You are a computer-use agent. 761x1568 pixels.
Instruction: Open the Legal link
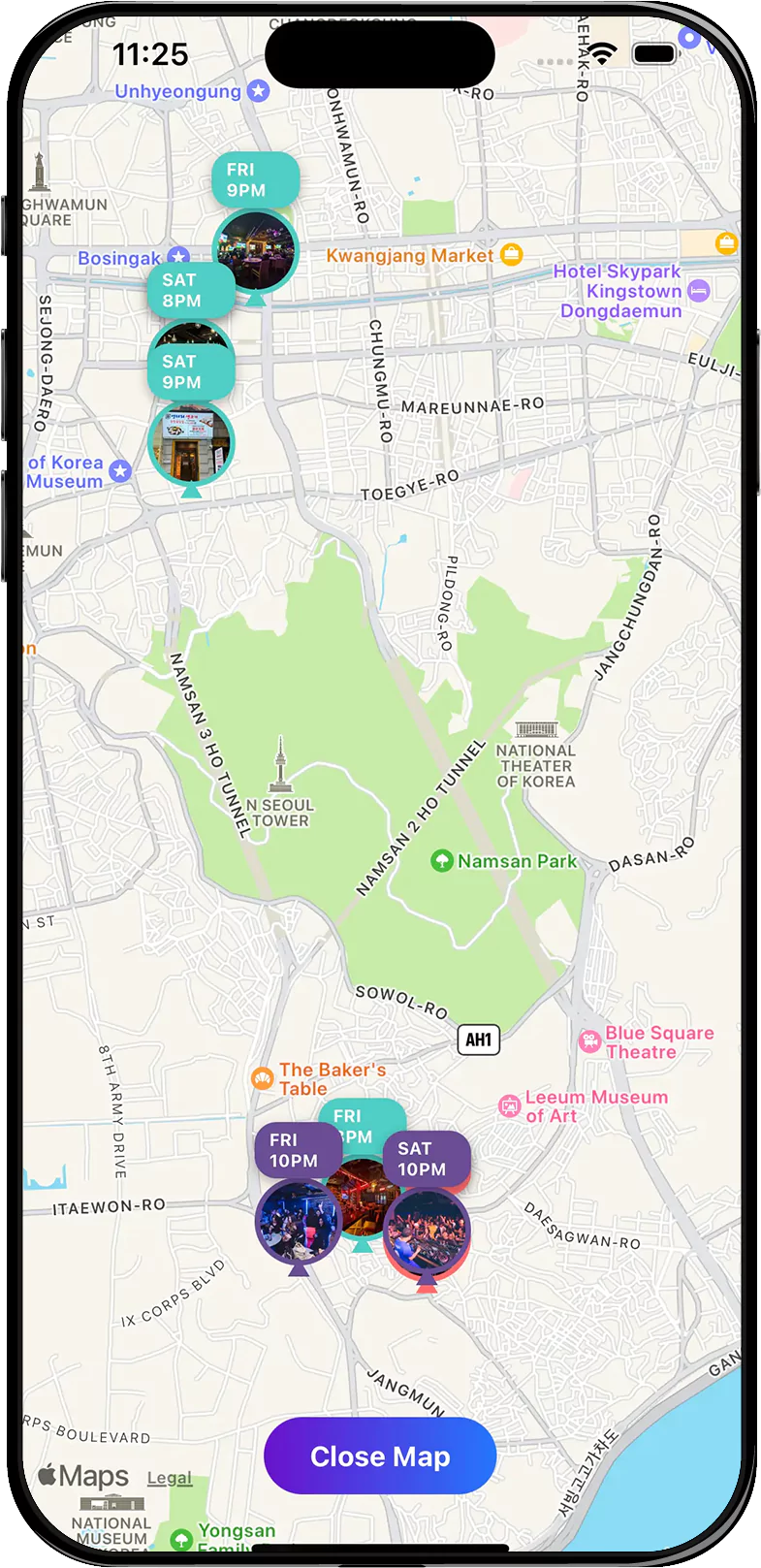(170, 1478)
